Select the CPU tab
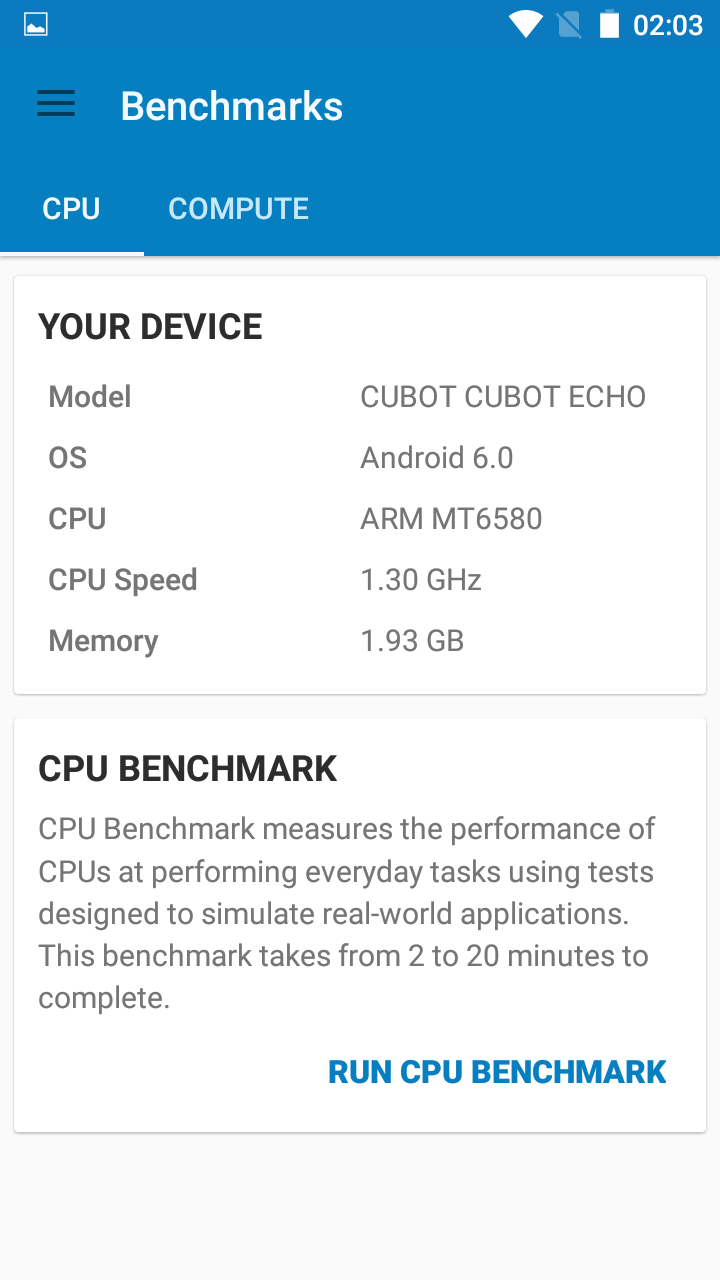The height and width of the screenshot is (1280, 720). 71,209
